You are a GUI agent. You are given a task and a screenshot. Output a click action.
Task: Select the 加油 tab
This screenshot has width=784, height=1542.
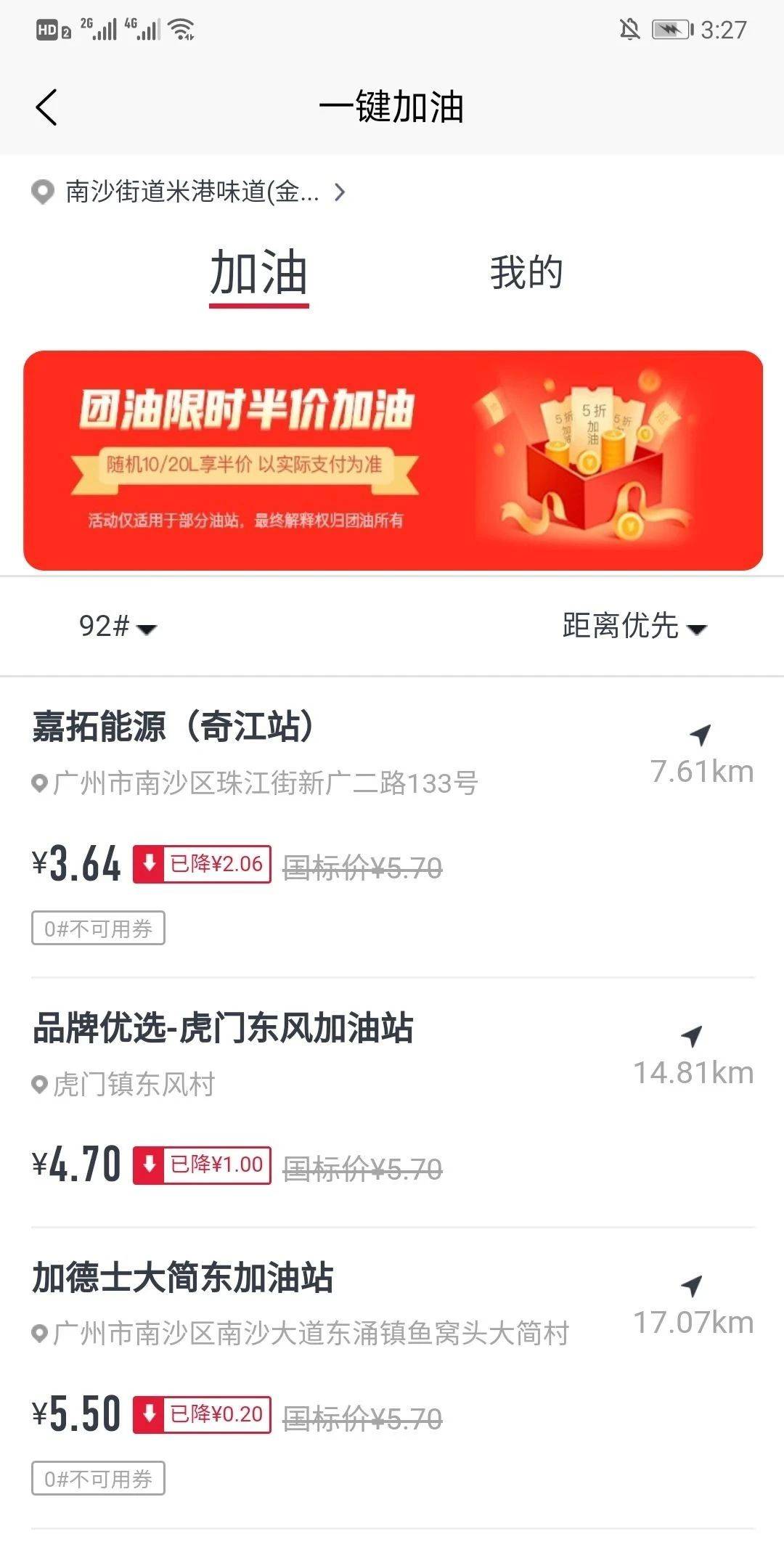(258, 273)
